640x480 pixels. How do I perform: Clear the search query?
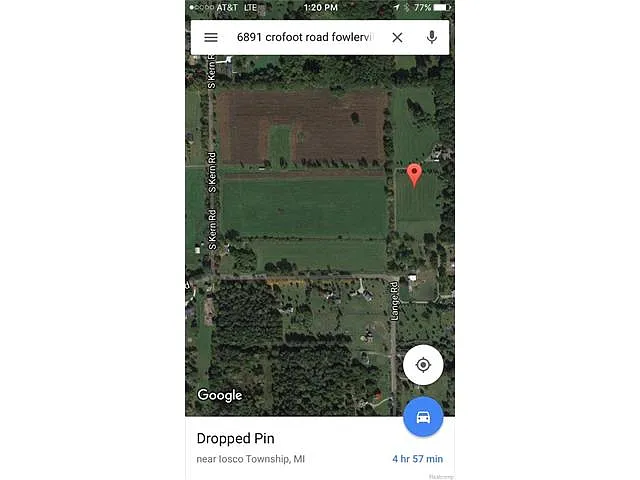tap(397, 38)
